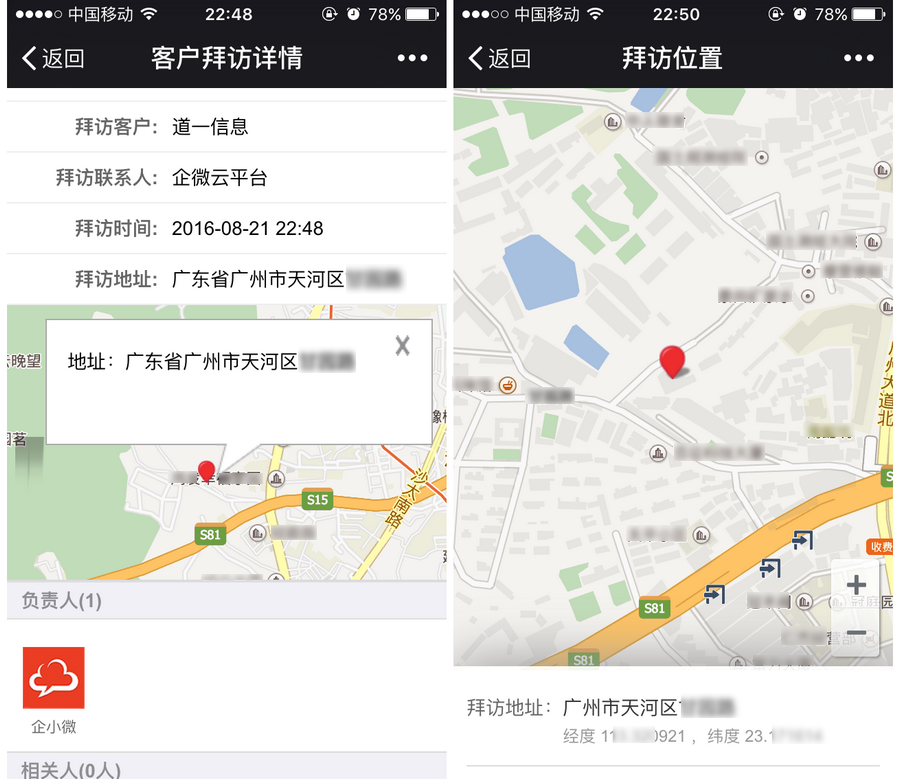Open the 企小微 owner avatar
This screenshot has width=900, height=779.
click(54, 677)
